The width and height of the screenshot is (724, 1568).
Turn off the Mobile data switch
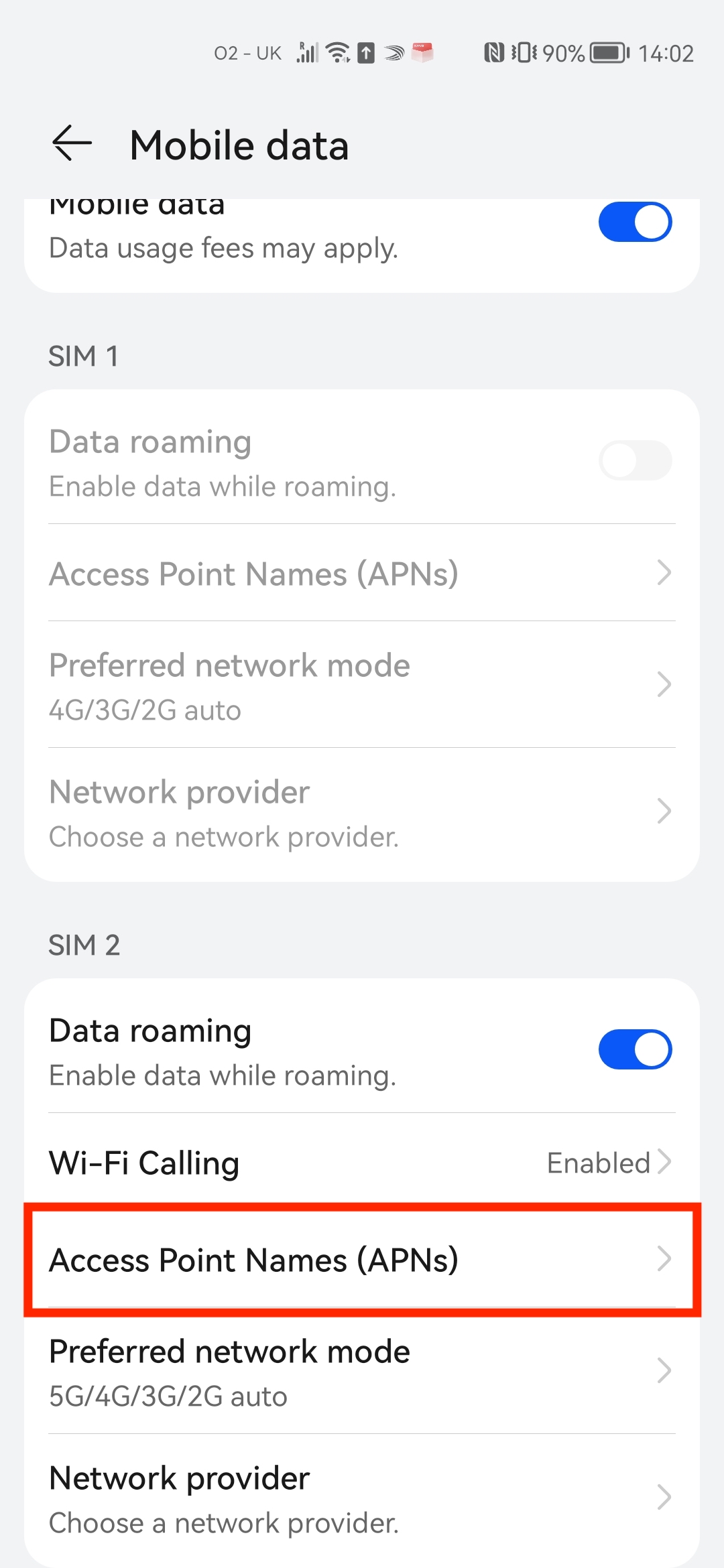pos(634,222)
